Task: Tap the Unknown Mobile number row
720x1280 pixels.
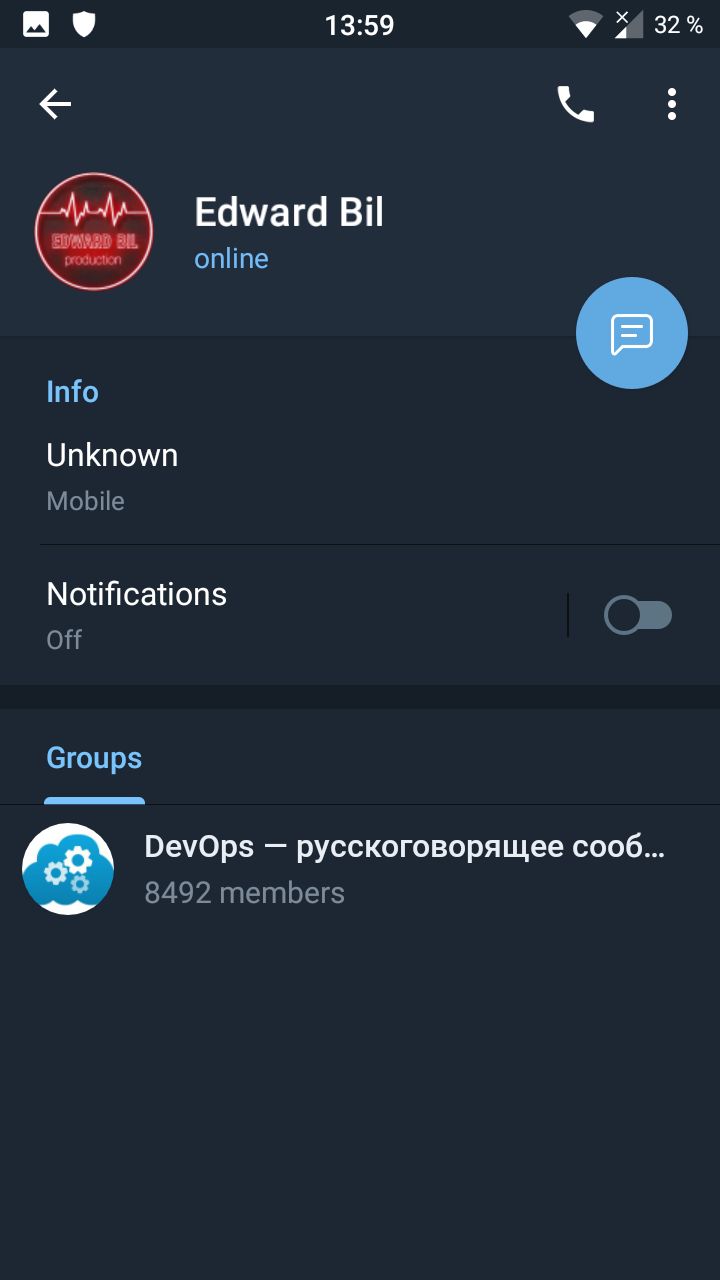Action: 360,476
